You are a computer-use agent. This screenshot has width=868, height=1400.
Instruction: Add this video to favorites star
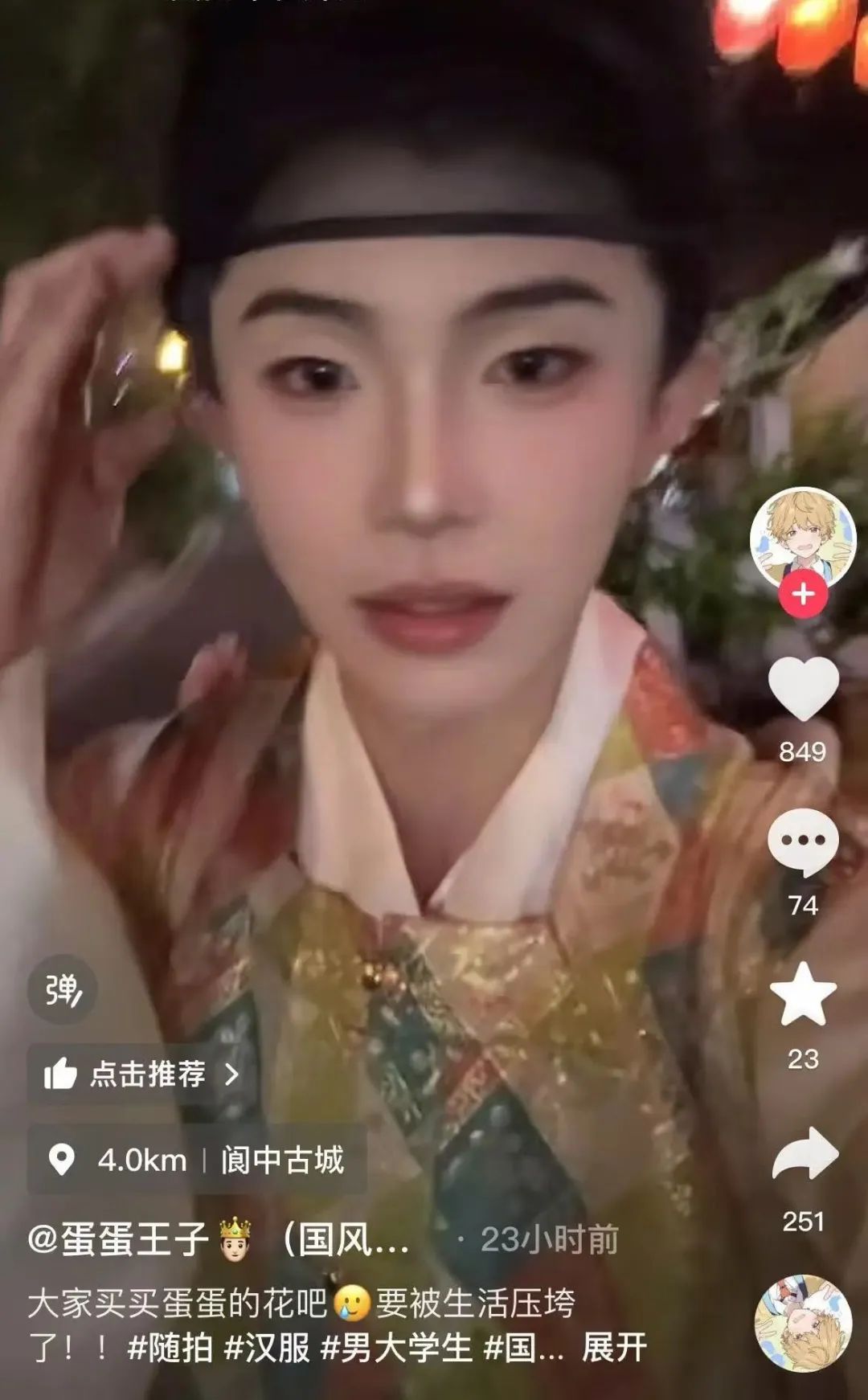(803, 994)
